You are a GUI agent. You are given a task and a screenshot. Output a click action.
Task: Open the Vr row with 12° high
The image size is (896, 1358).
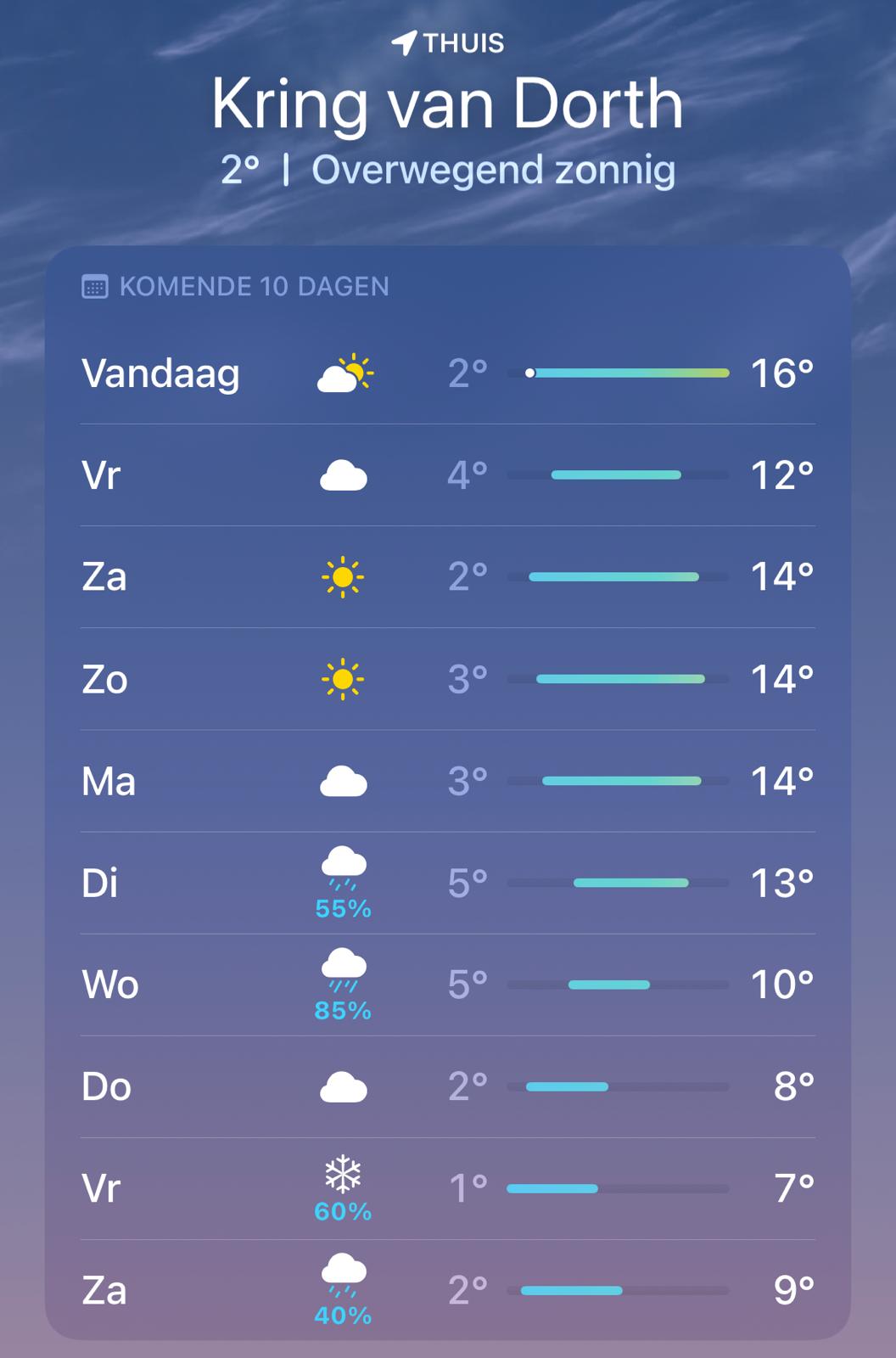pyautogui.click(x=447, y=475)
